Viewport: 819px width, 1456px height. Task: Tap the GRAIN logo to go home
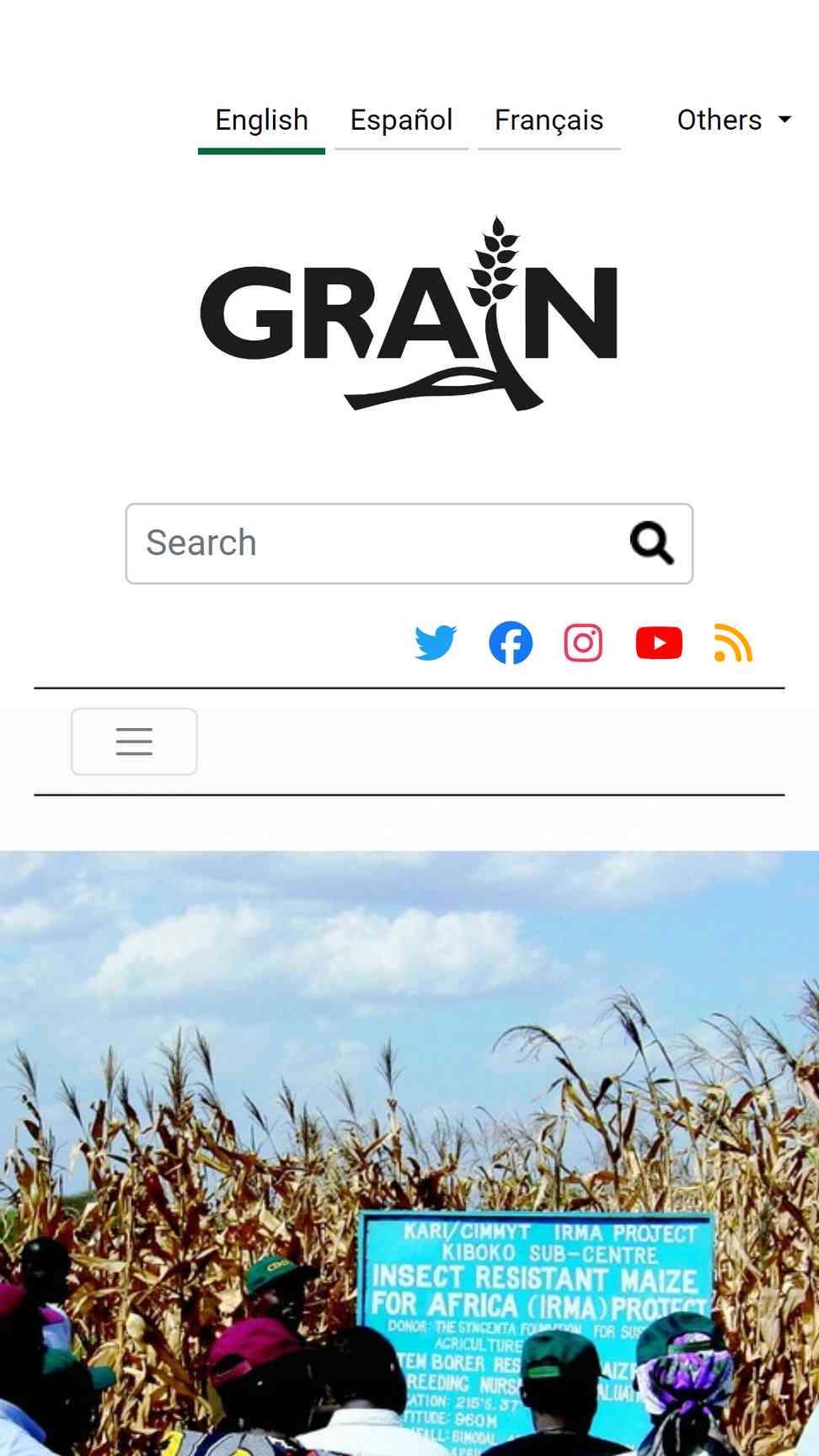pyautogui.click(x=409, y=313)
